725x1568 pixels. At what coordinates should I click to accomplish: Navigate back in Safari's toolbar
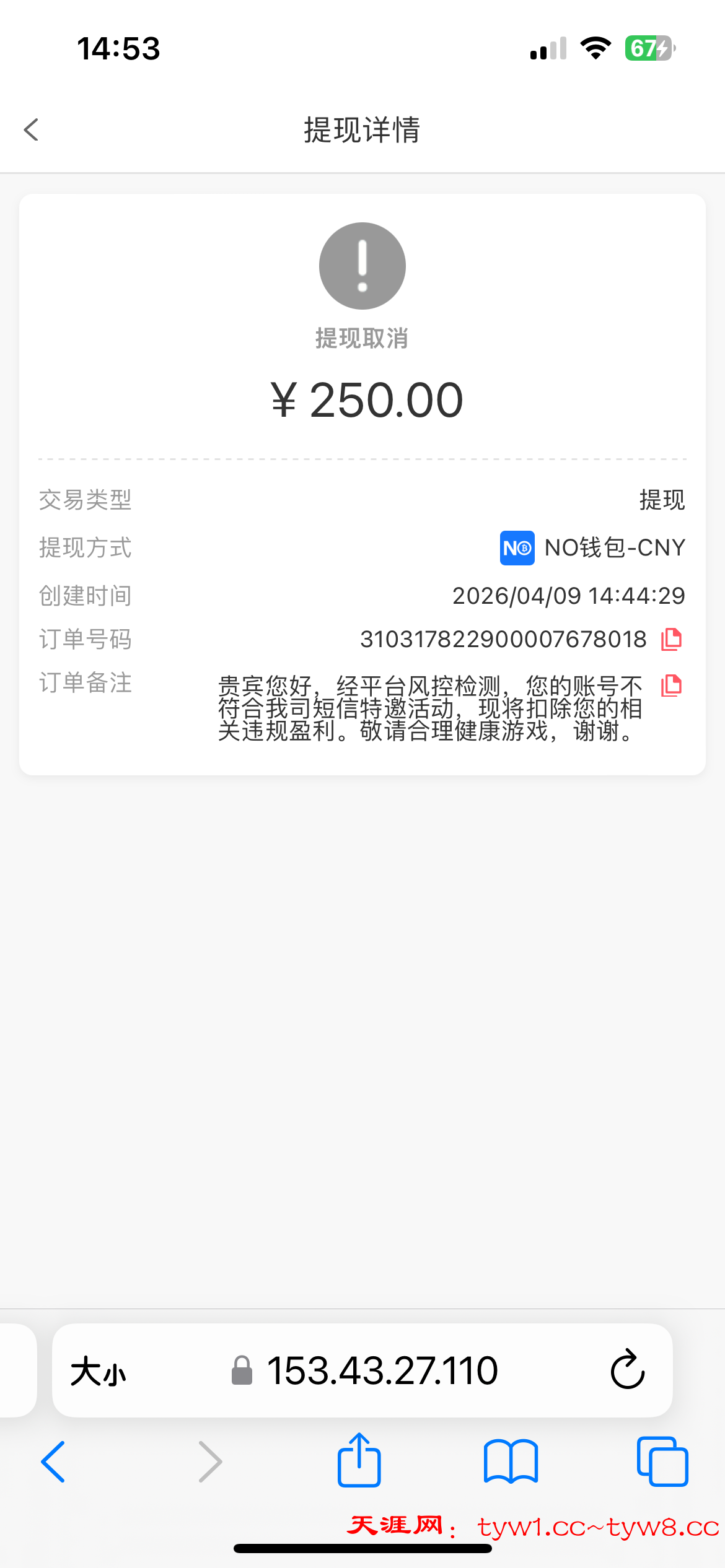pyautogui.click(x=53, y=1461)
